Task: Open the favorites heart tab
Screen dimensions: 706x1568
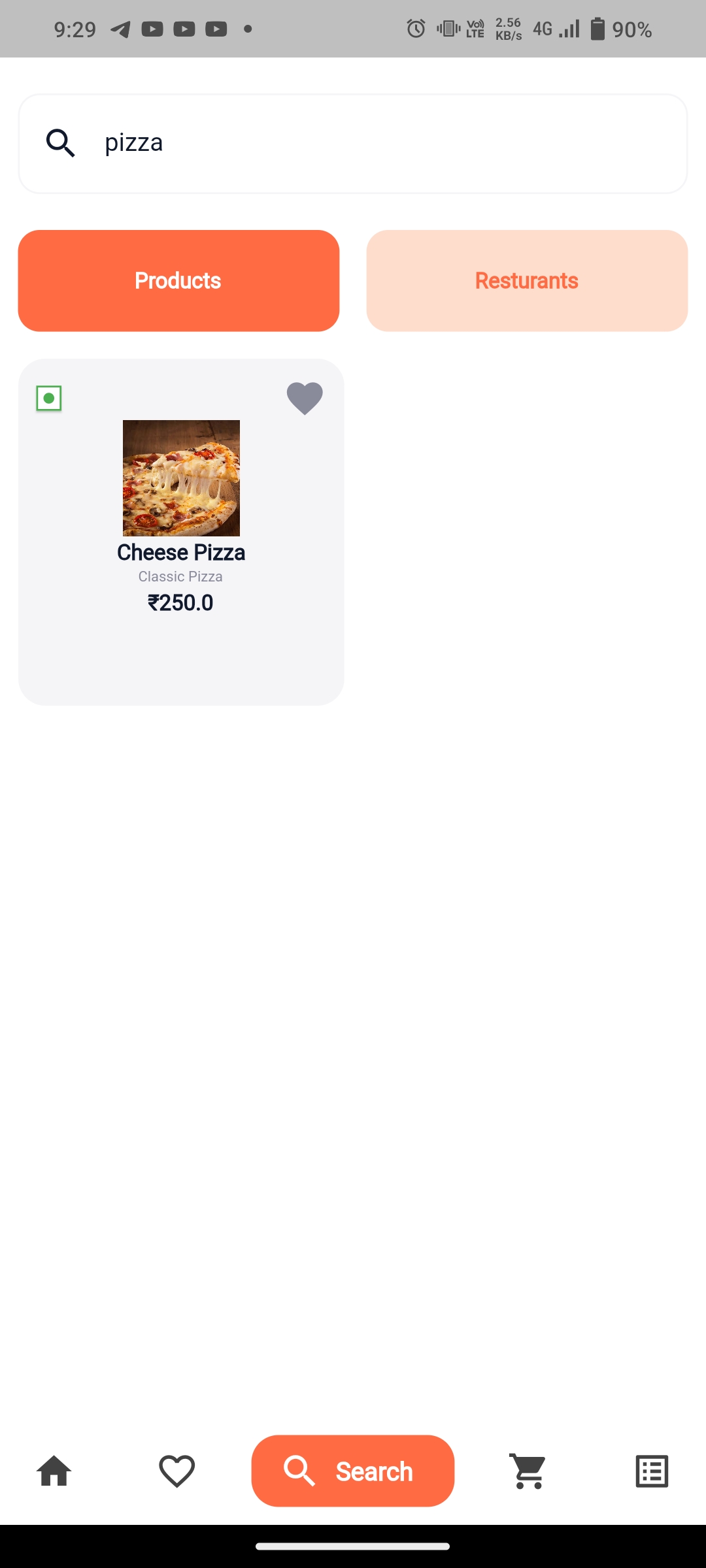Action: tap(177, 1471)
